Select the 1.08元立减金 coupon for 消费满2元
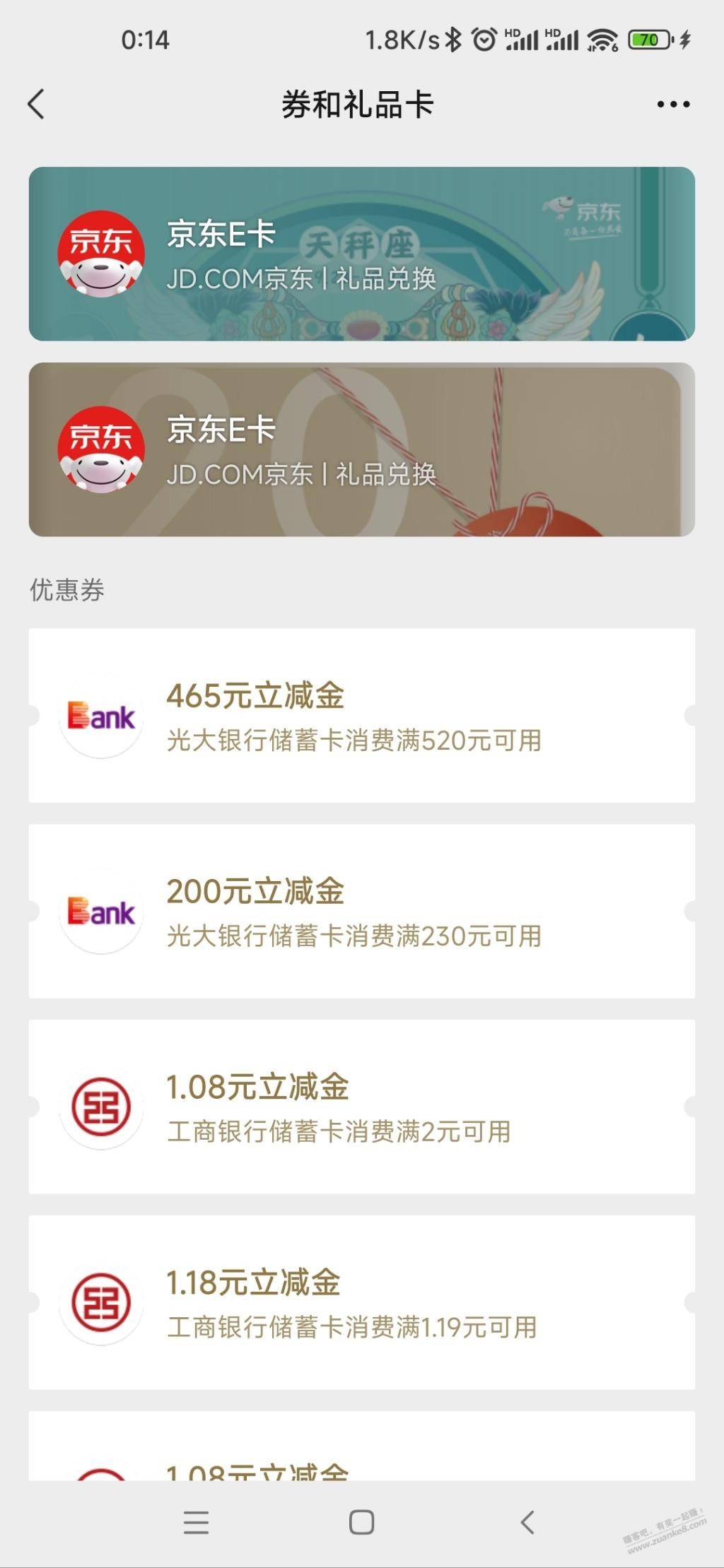724x1568 pixels. tap(361, 1107)
